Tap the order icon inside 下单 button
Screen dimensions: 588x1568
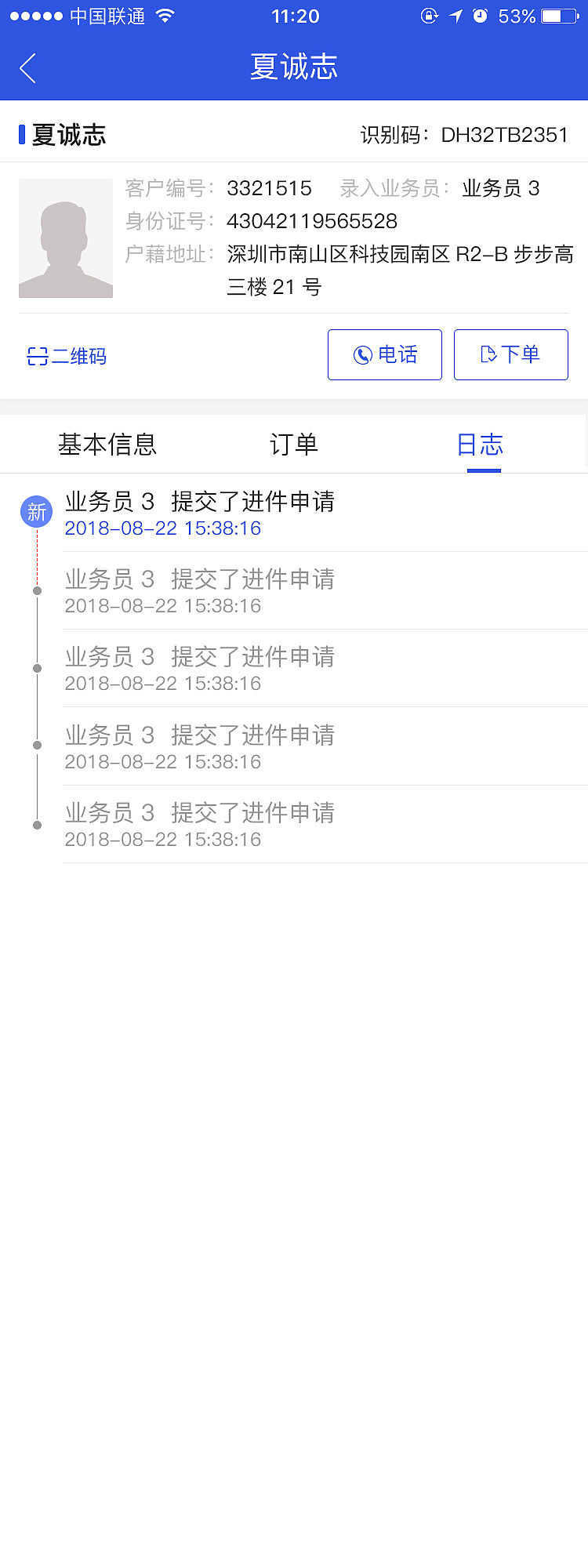pyautogui.click(x=488, y=354)
